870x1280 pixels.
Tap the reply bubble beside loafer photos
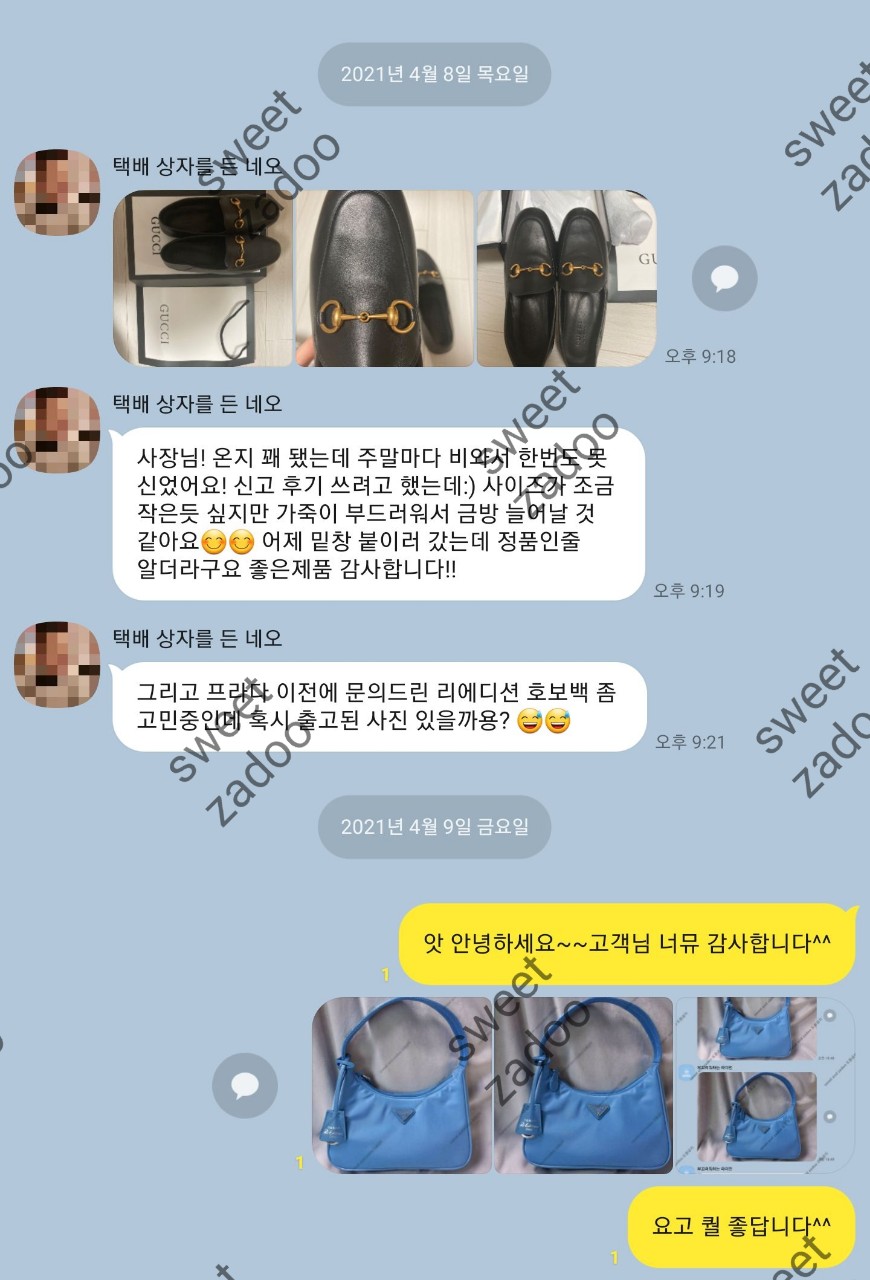point(724,277)
